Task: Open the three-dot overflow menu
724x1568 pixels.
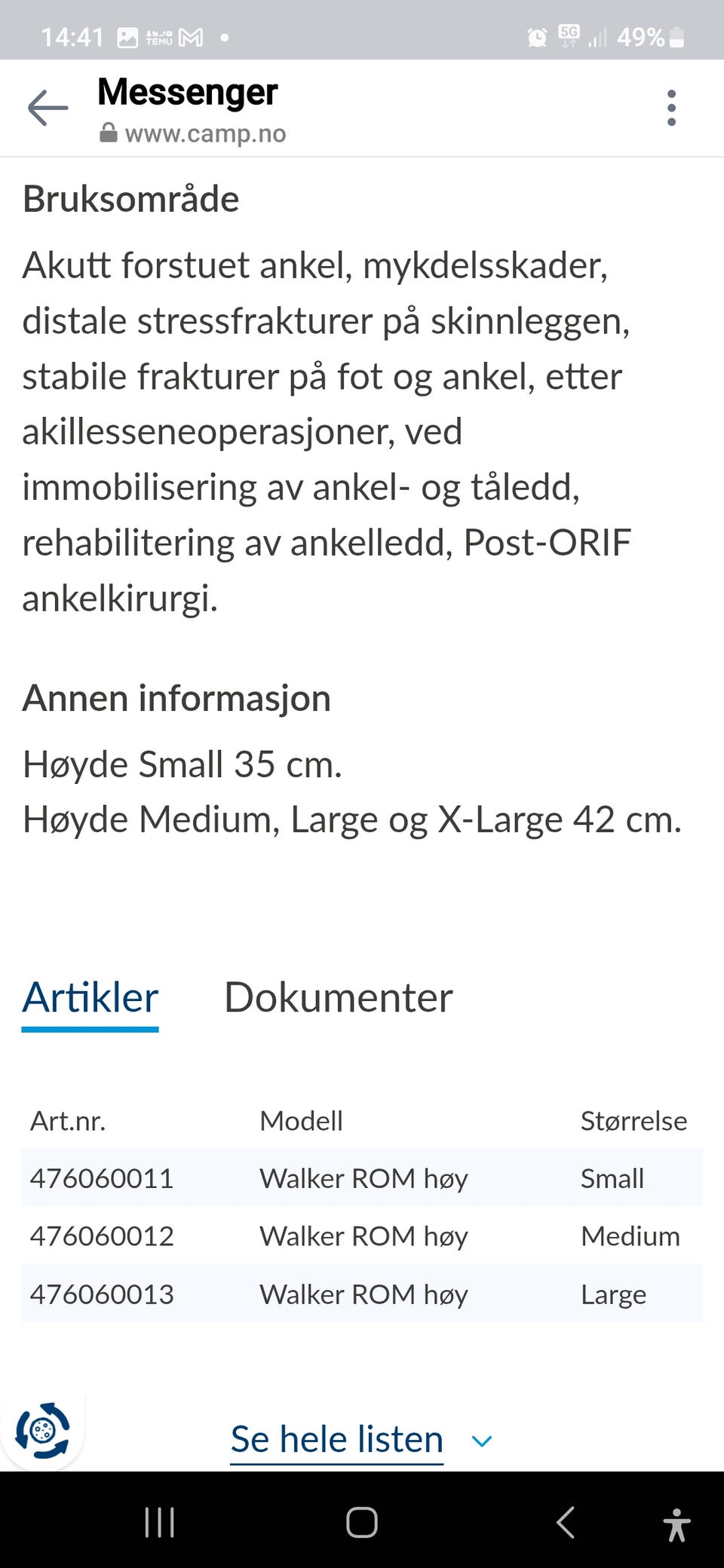Action: pyautogui.click(x=671, y=107)
